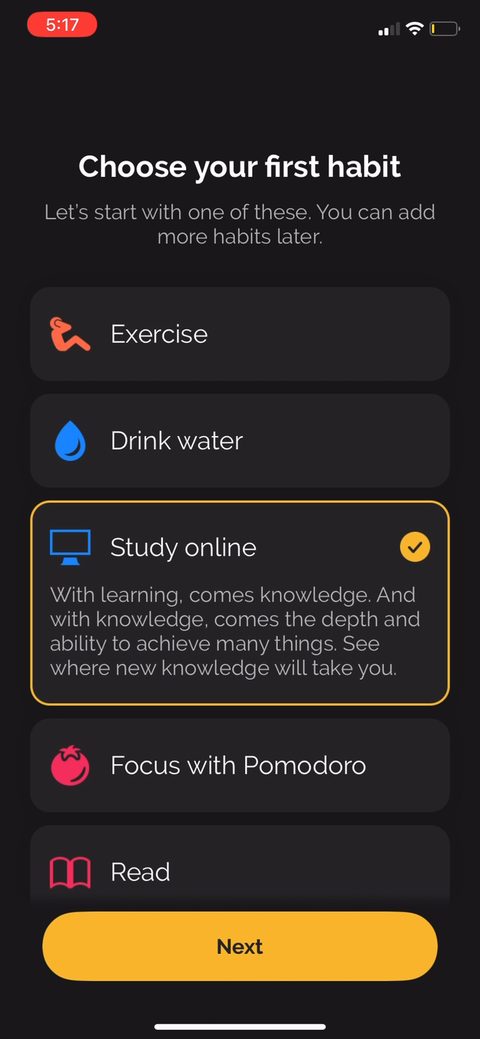Continue with the Next button

(240, 946)
